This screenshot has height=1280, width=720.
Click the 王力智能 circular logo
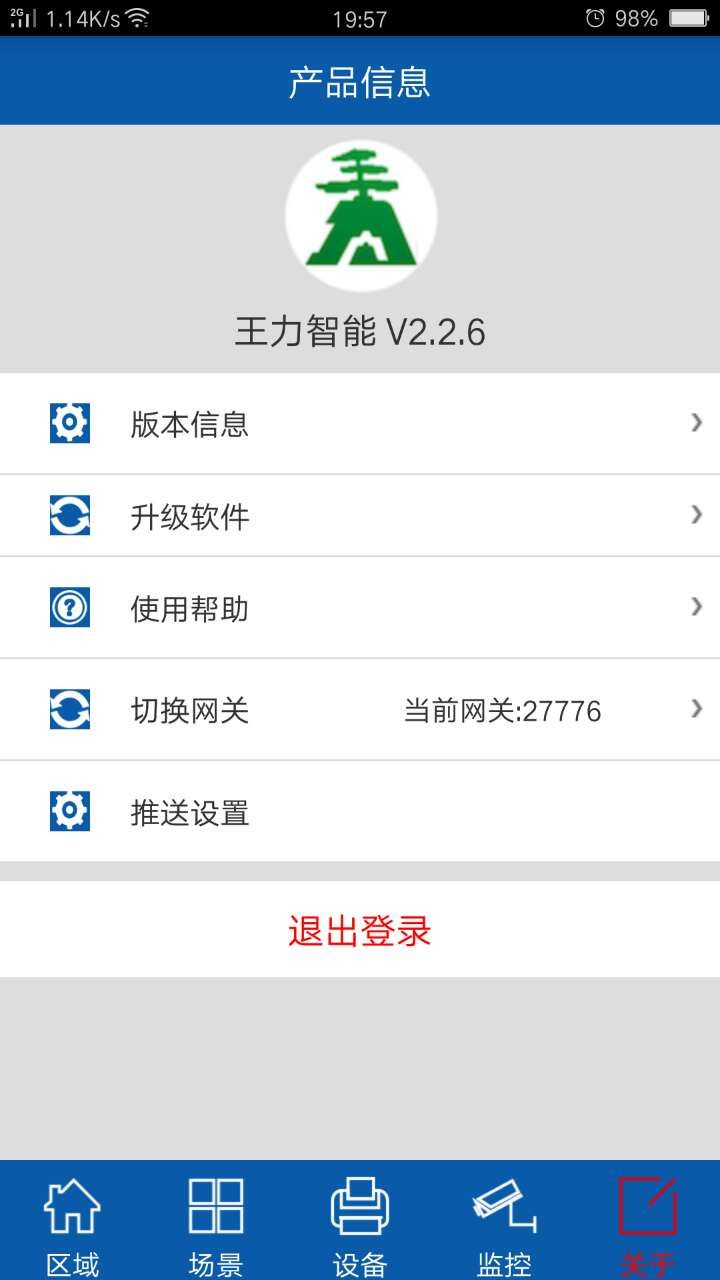[362, 215]
